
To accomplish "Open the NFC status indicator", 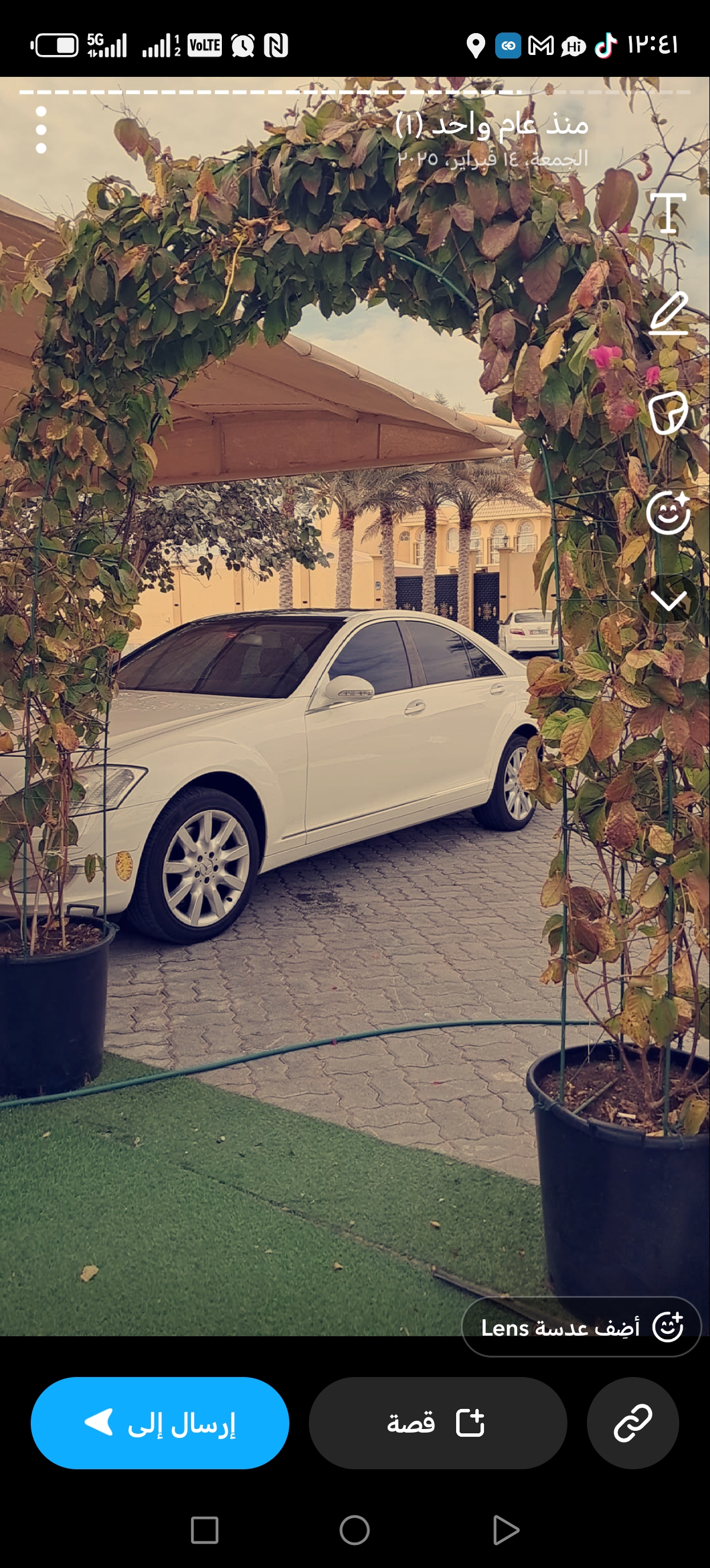I will coord(277,45).
